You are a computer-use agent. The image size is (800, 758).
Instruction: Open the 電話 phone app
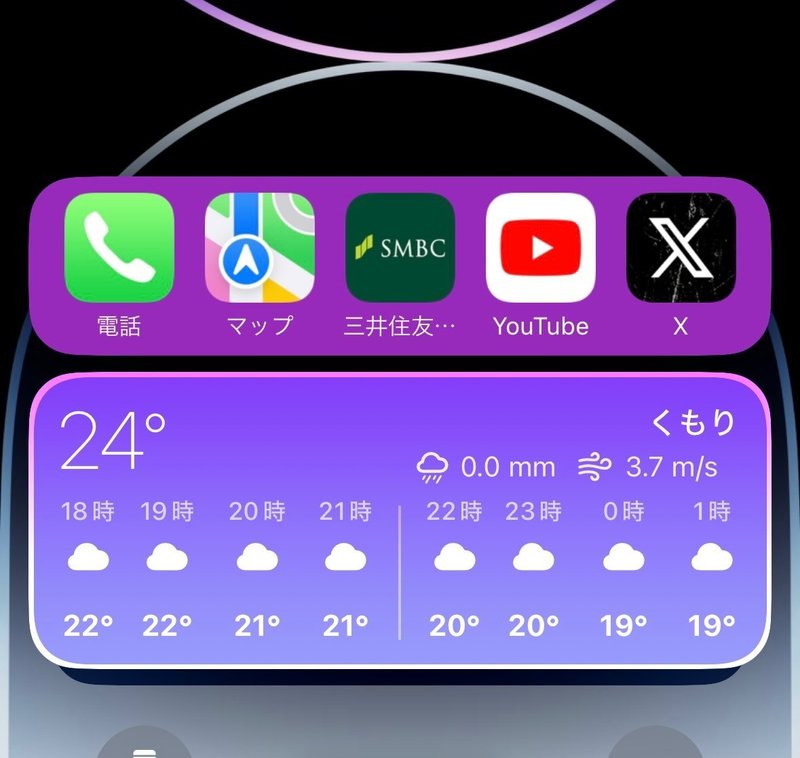click(x=119, y=248)
